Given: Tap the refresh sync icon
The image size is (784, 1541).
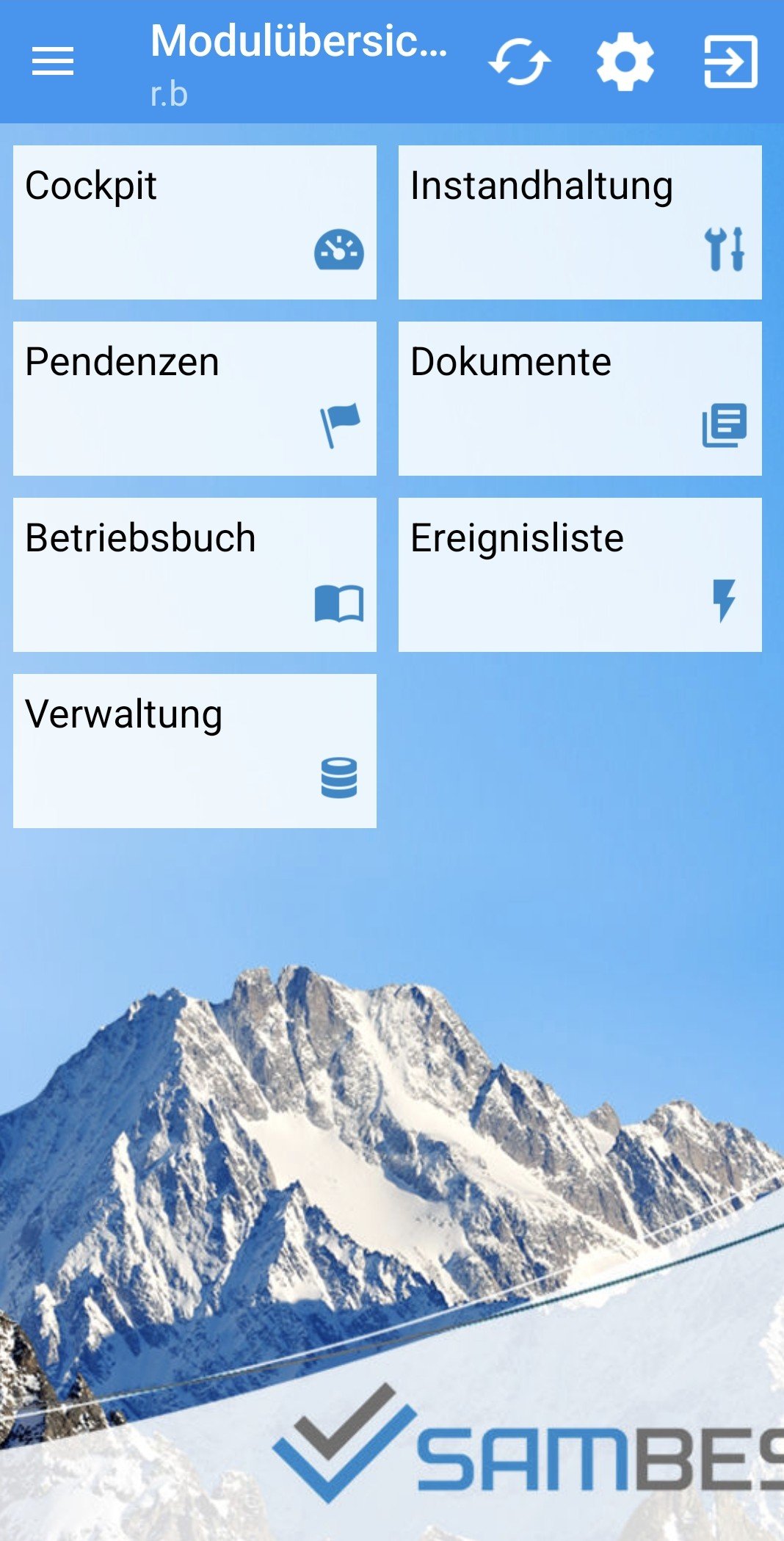Looking at the screenshot, I should [520, 62].
